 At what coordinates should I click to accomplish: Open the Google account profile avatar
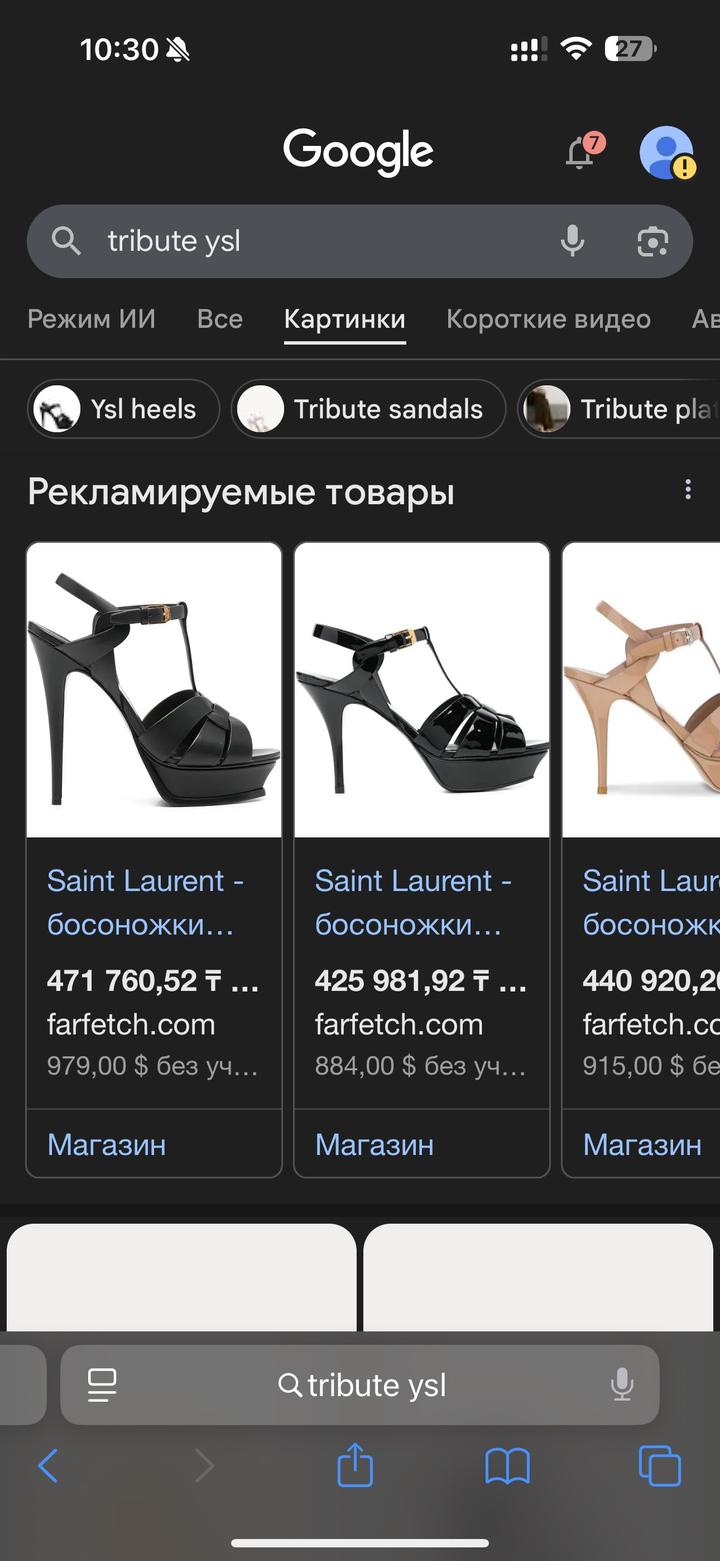[x=666, y=151]
